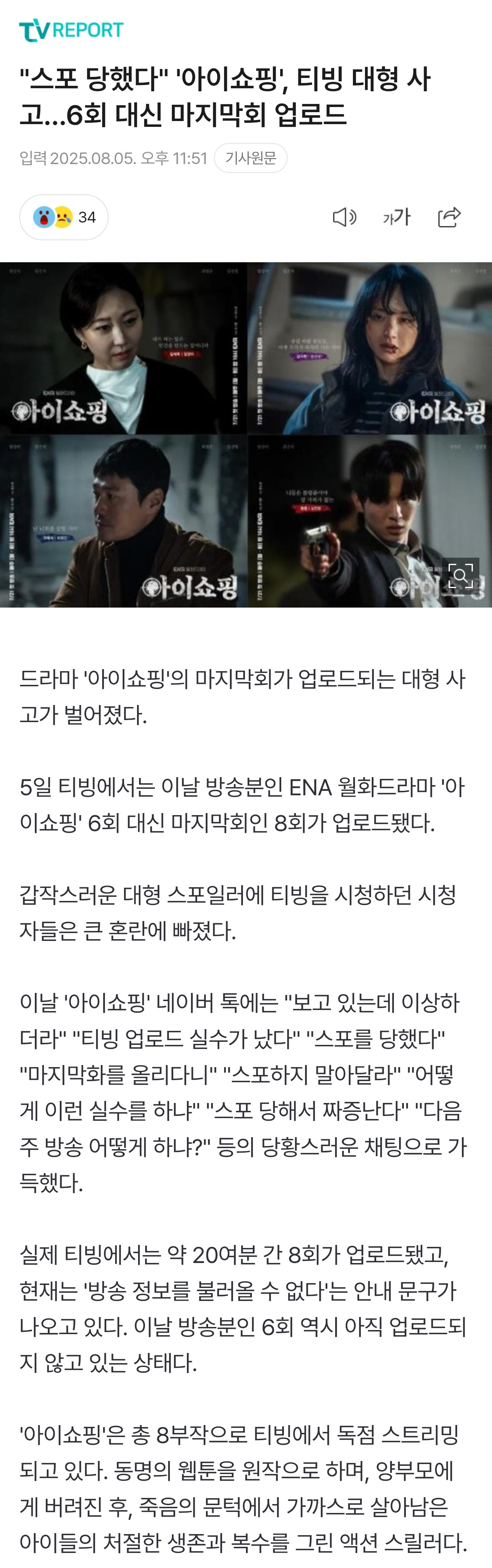492x1568 pixels.
Task: Change font size with 가가 icon
Action: (x=397, y=217)
